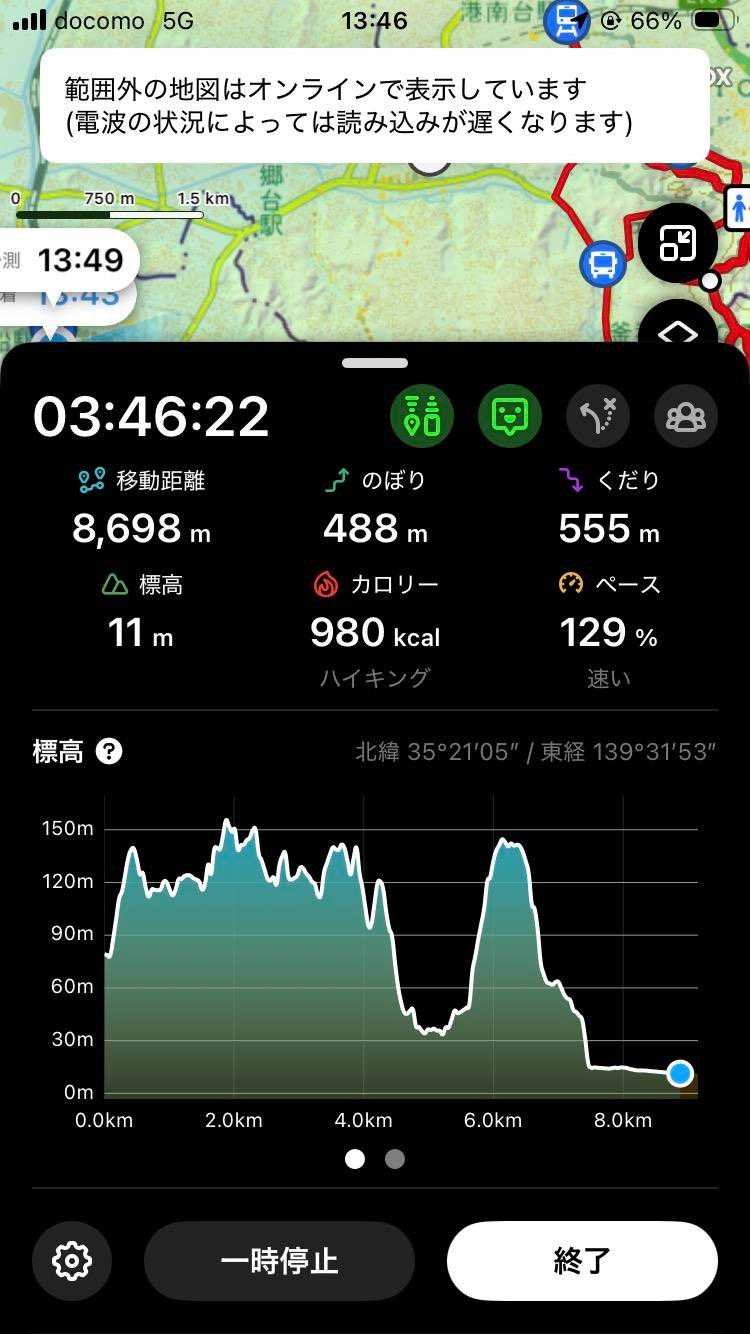
Task: Open the group members icon
Action: point(686,415)
